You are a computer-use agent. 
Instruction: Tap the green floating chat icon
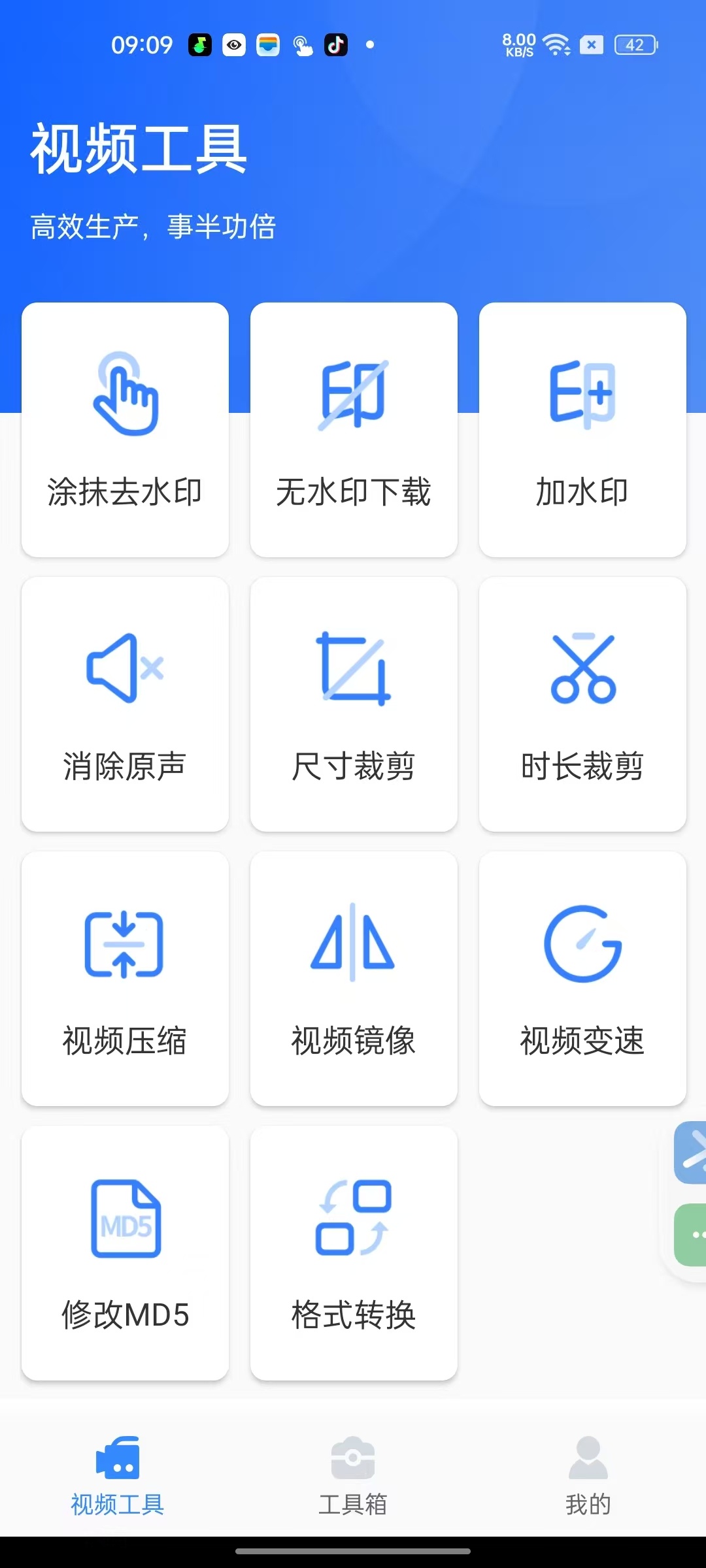pyautogui.click(x=692, y=1235)
